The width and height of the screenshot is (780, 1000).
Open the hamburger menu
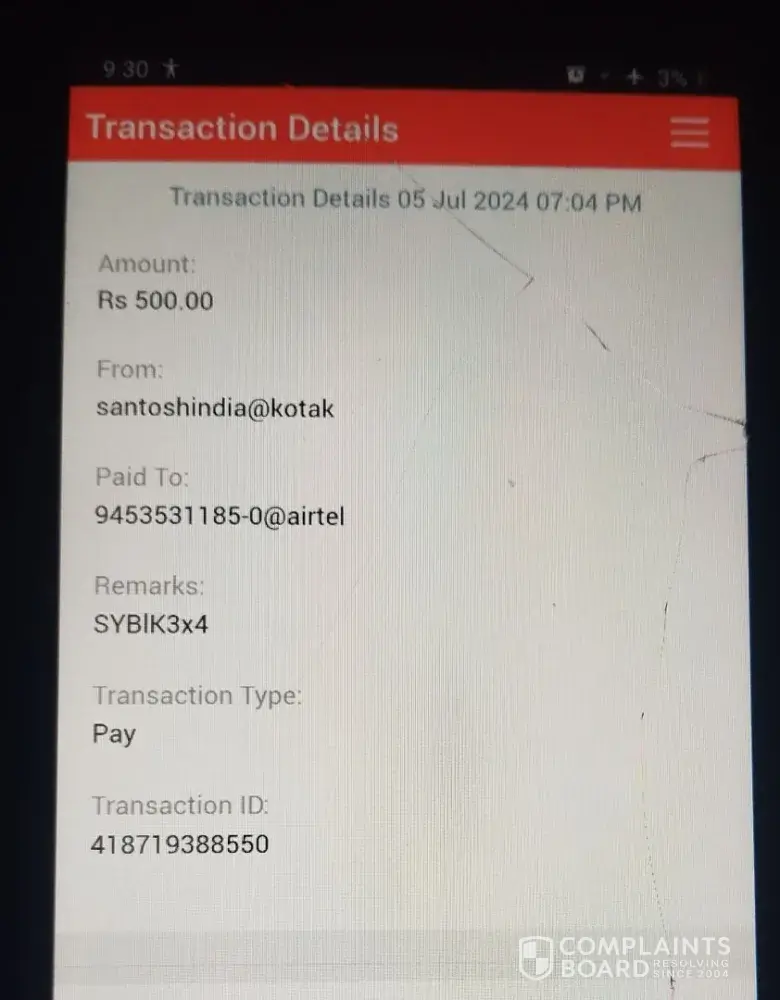pos(689,132)
